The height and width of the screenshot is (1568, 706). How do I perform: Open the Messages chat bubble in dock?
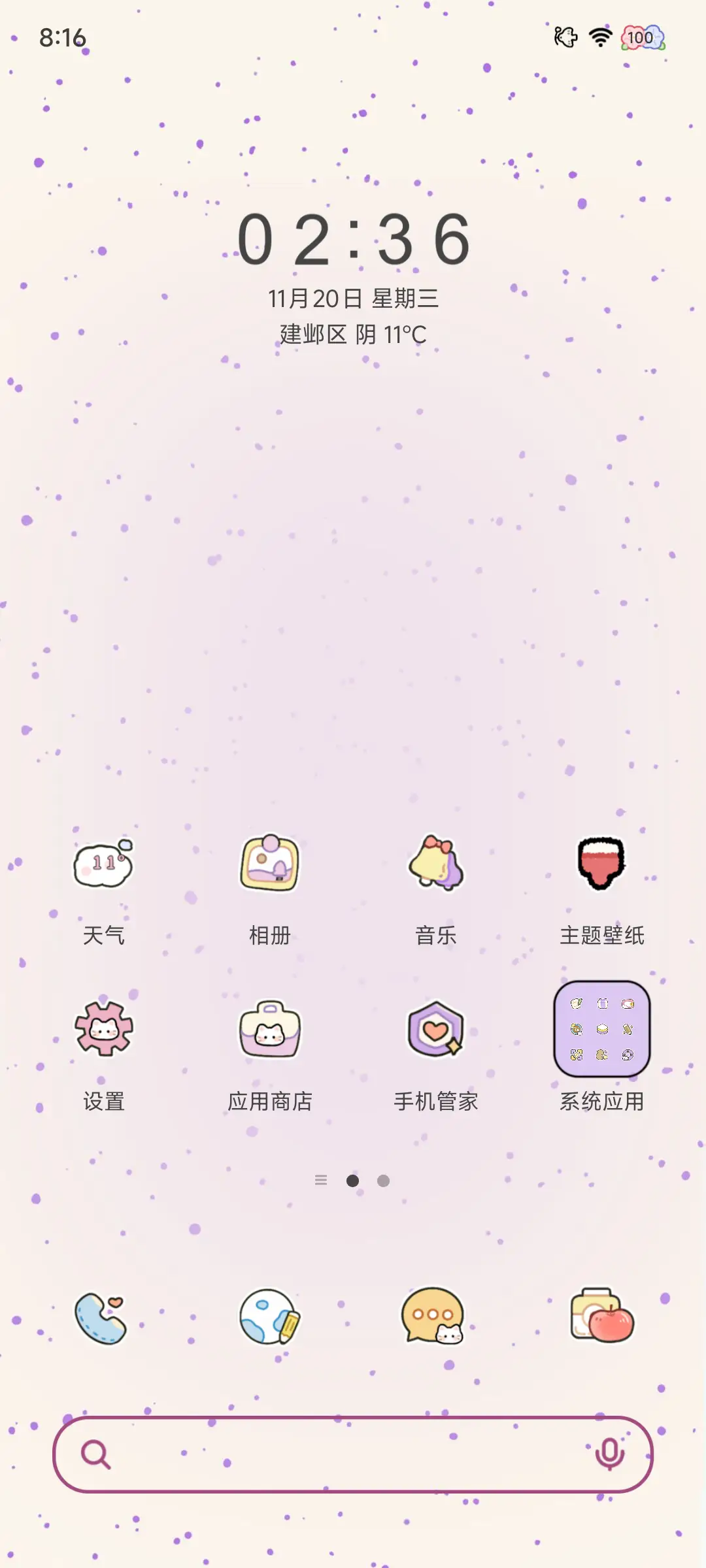click(436, 1320)
